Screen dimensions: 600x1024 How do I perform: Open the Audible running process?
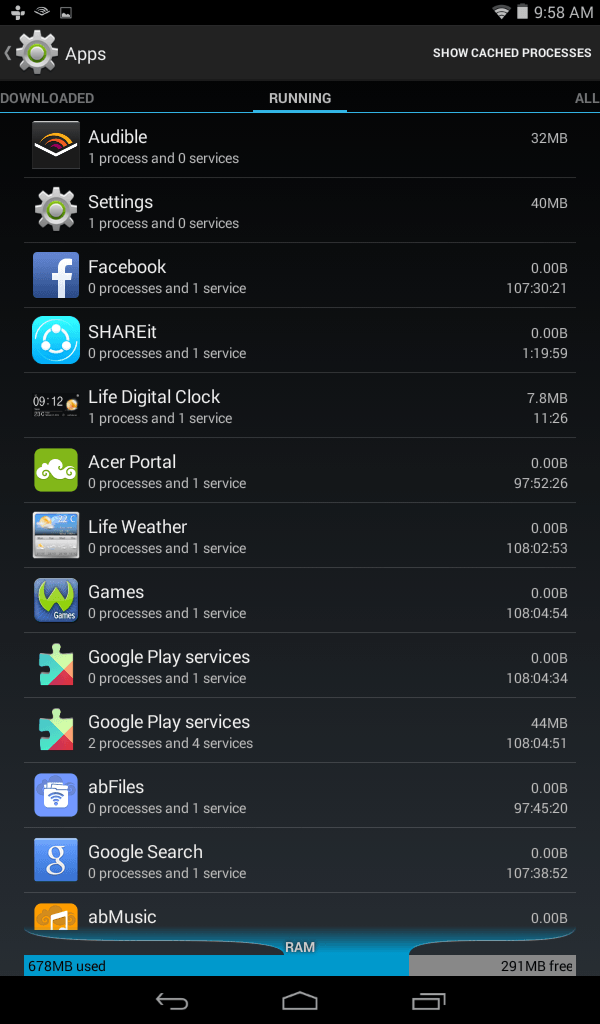(x=300, y=146)
